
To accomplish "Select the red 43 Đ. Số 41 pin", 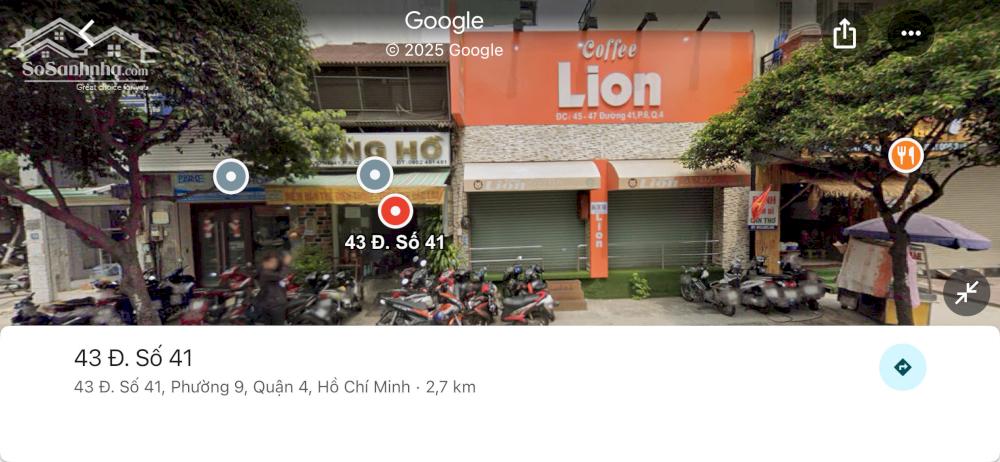I will coord(396,211).
